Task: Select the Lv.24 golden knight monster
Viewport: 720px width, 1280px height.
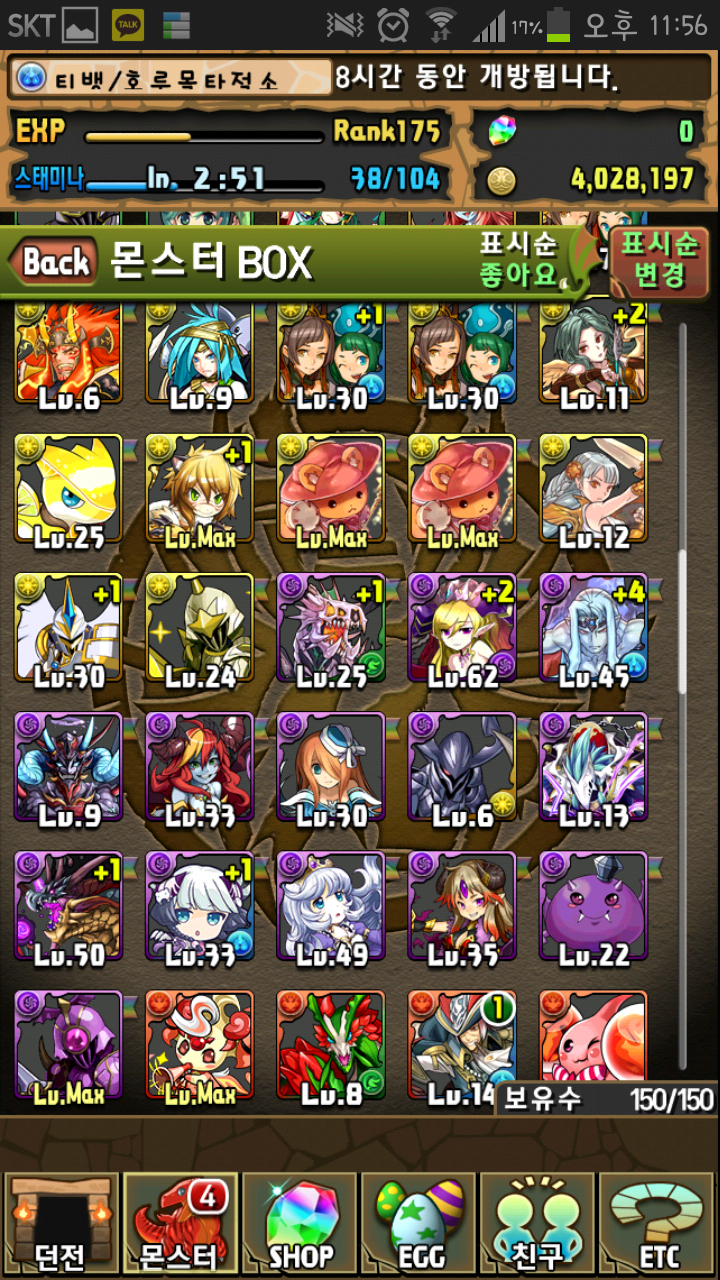Action: 199,630
